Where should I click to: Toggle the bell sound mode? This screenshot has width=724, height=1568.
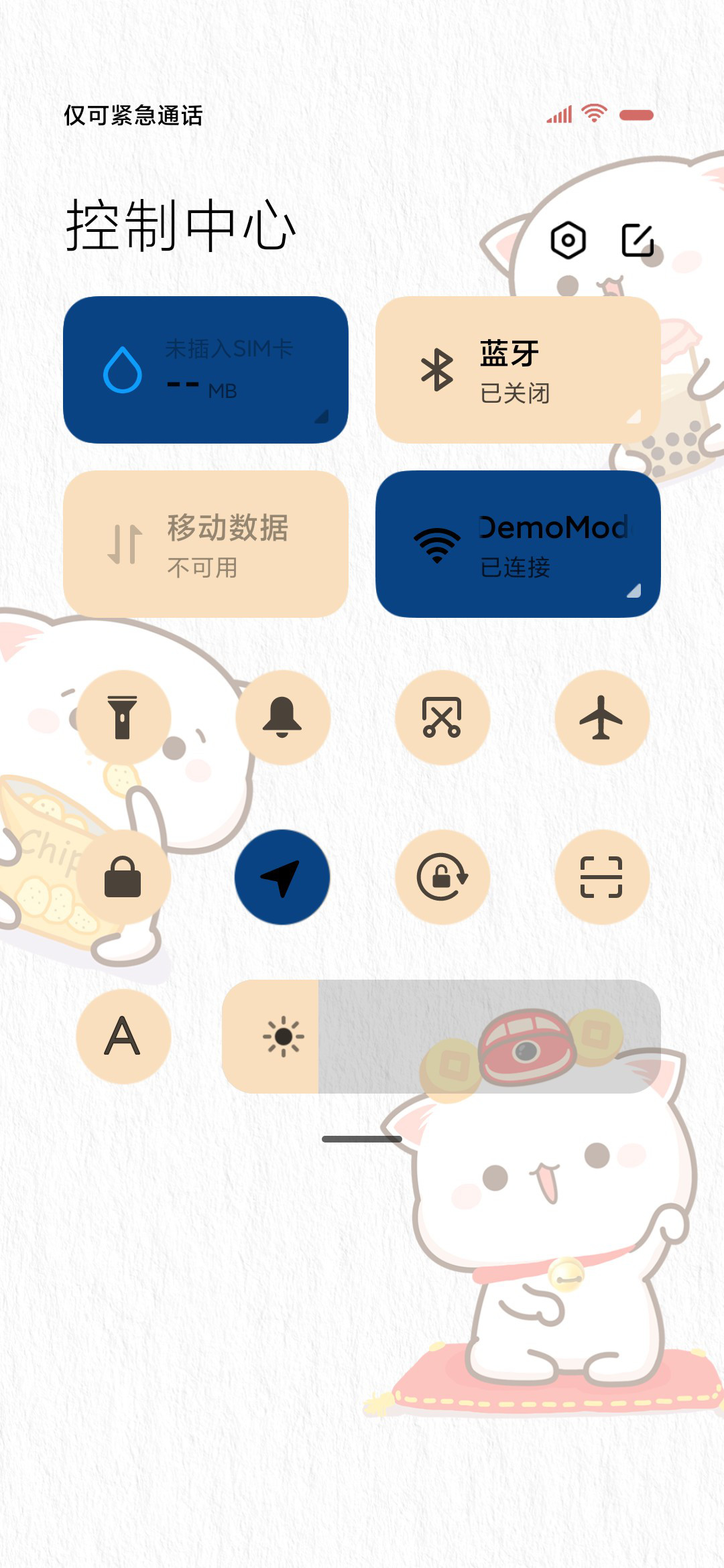[282, 718]
